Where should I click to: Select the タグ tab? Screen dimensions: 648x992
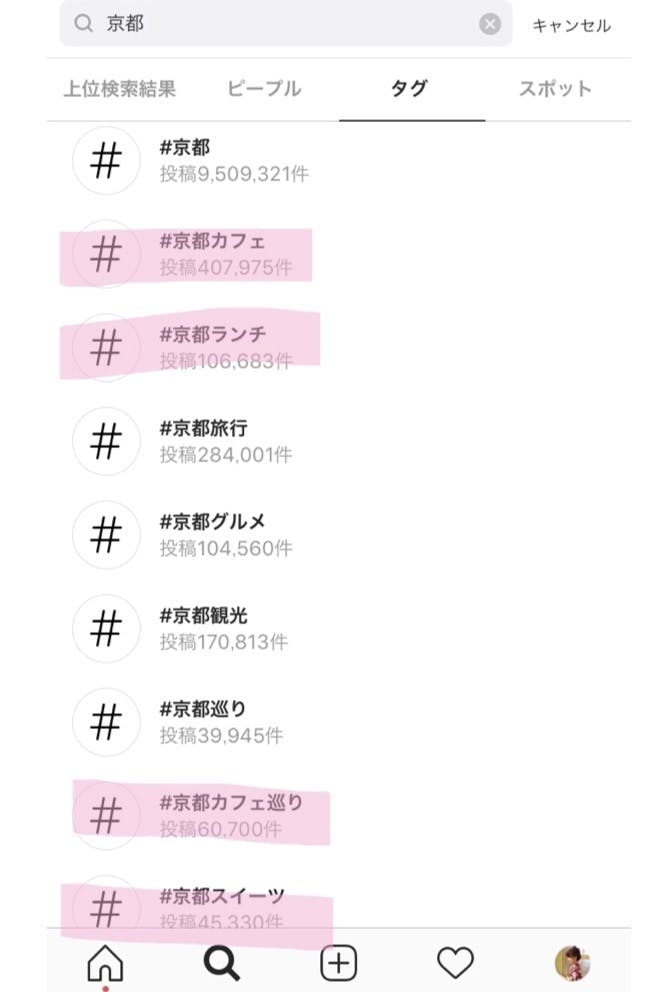(x=409, y=89)
